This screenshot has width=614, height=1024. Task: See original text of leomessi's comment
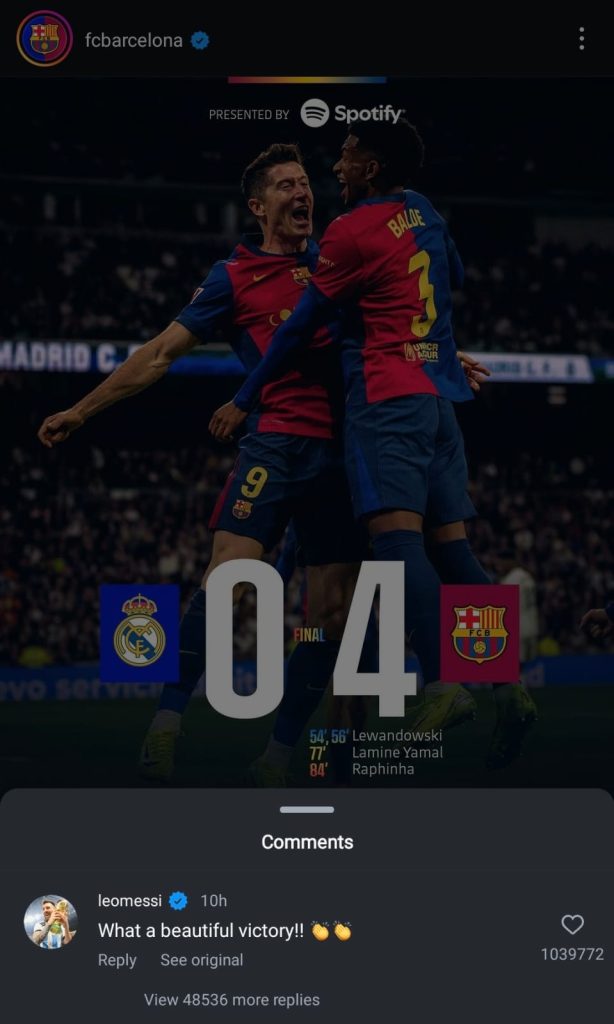(201, 960)
